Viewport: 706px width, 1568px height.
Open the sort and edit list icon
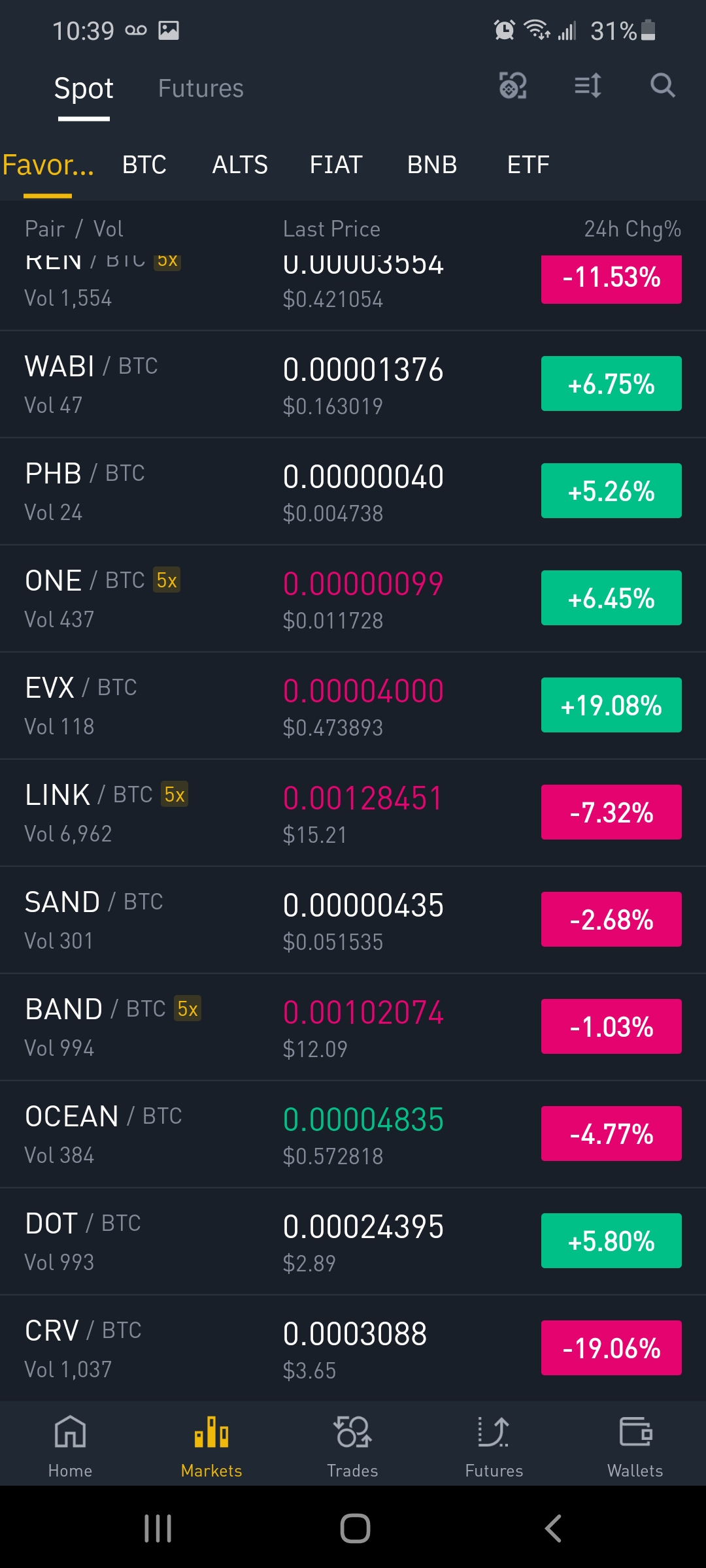588,86
